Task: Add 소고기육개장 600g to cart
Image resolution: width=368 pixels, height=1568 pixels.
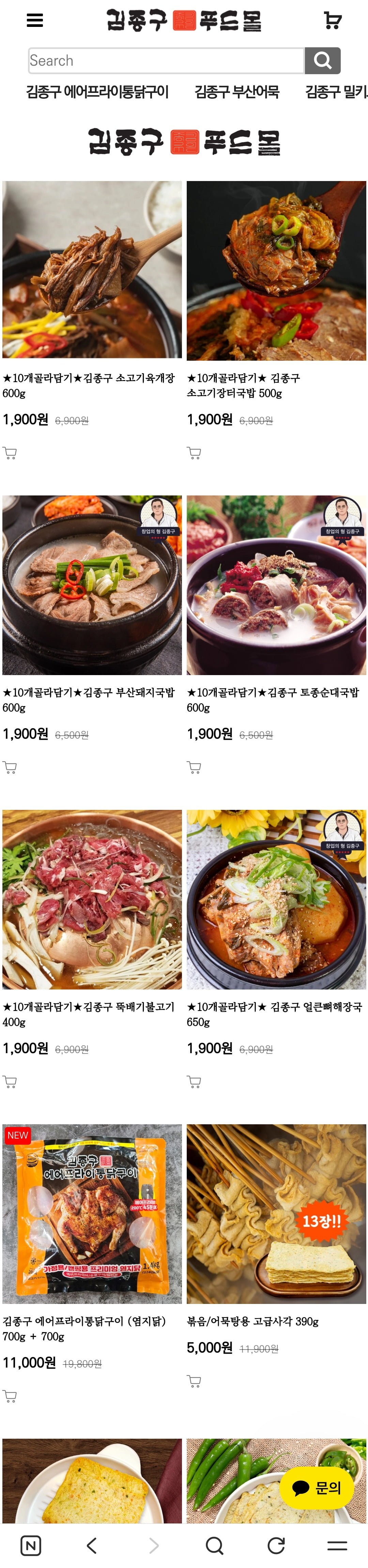Action: pyautogui.click(x=10, y=453)
